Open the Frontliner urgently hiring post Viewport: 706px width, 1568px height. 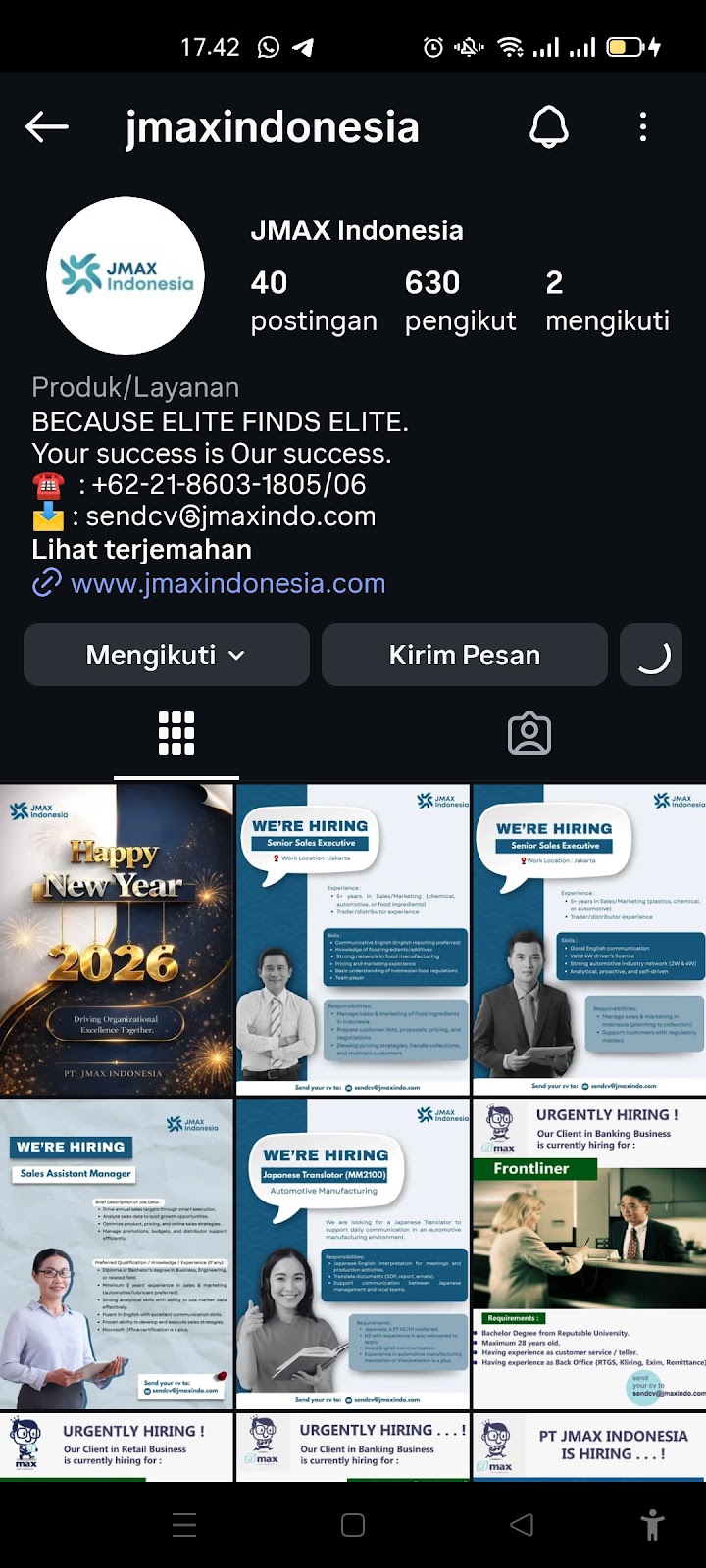(x=588, y=1252)
